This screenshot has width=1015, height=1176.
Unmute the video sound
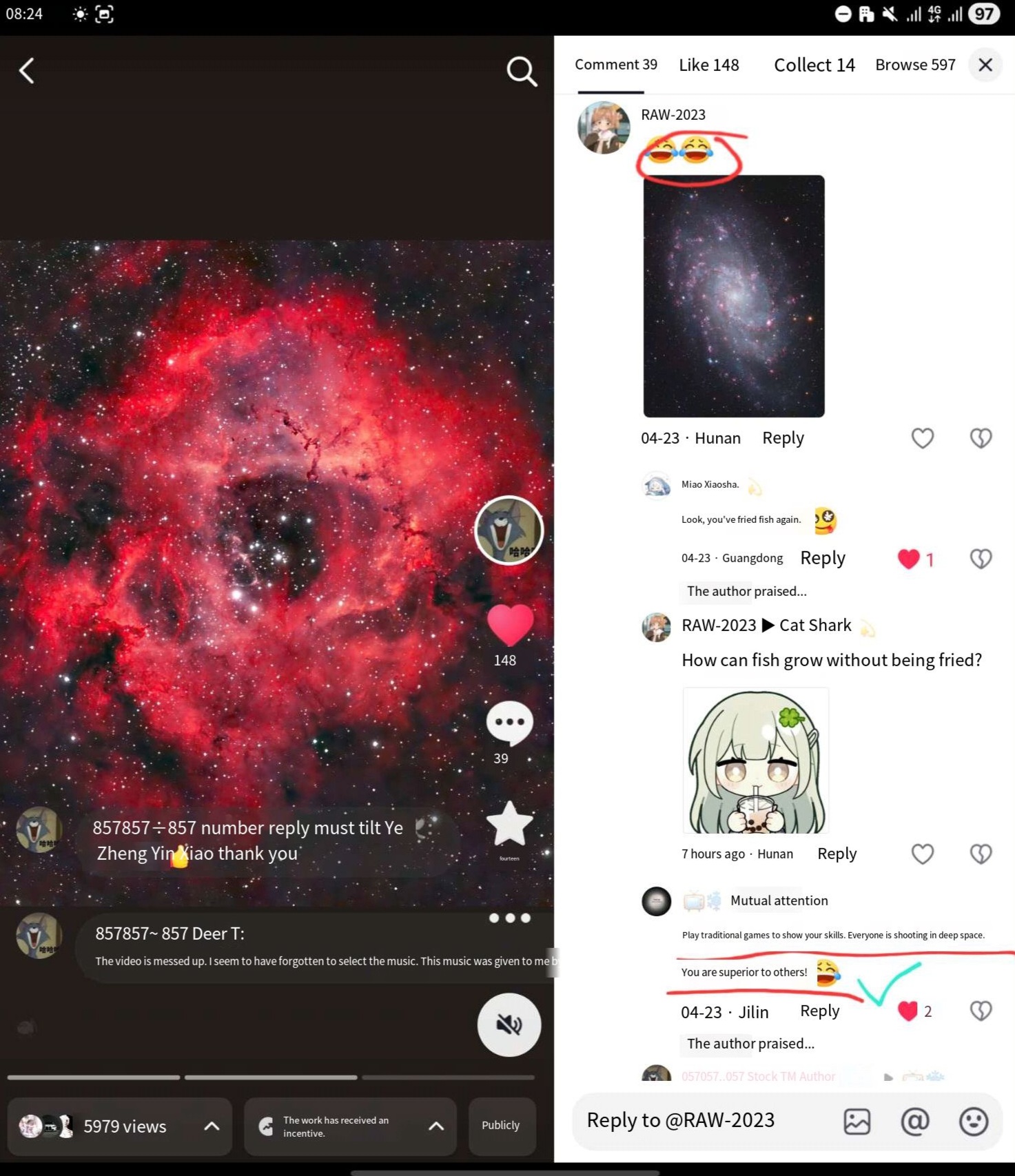coord(509,1024)
